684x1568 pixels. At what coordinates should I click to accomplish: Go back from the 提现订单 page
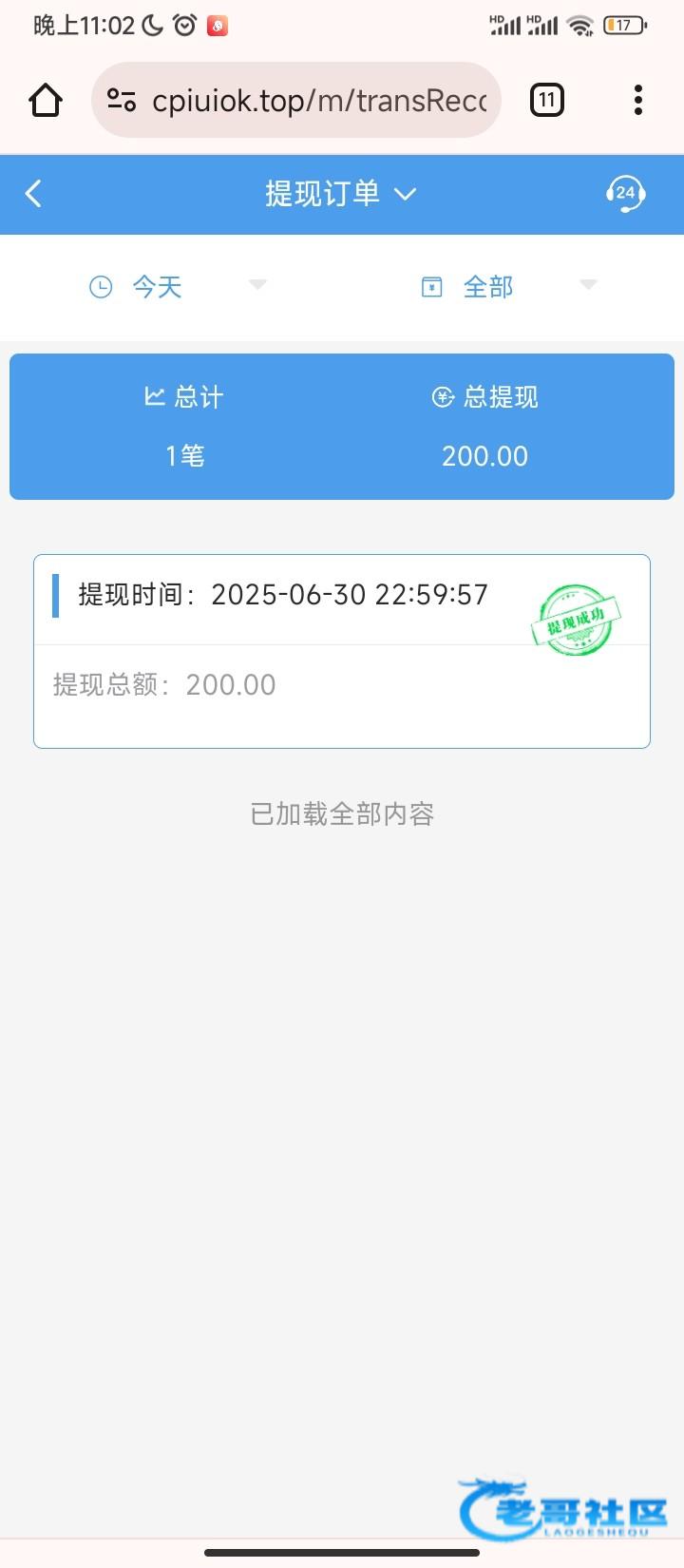pyautogui.click(x=34, y=194)
